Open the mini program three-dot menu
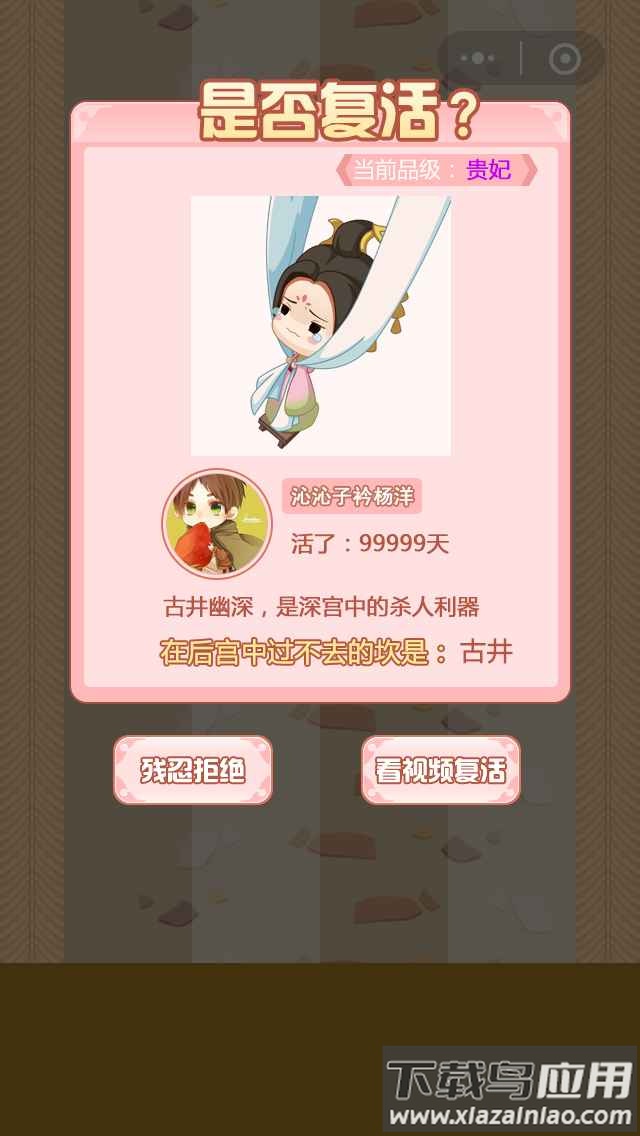This screenshot has width=640, height=1136. 478,59
